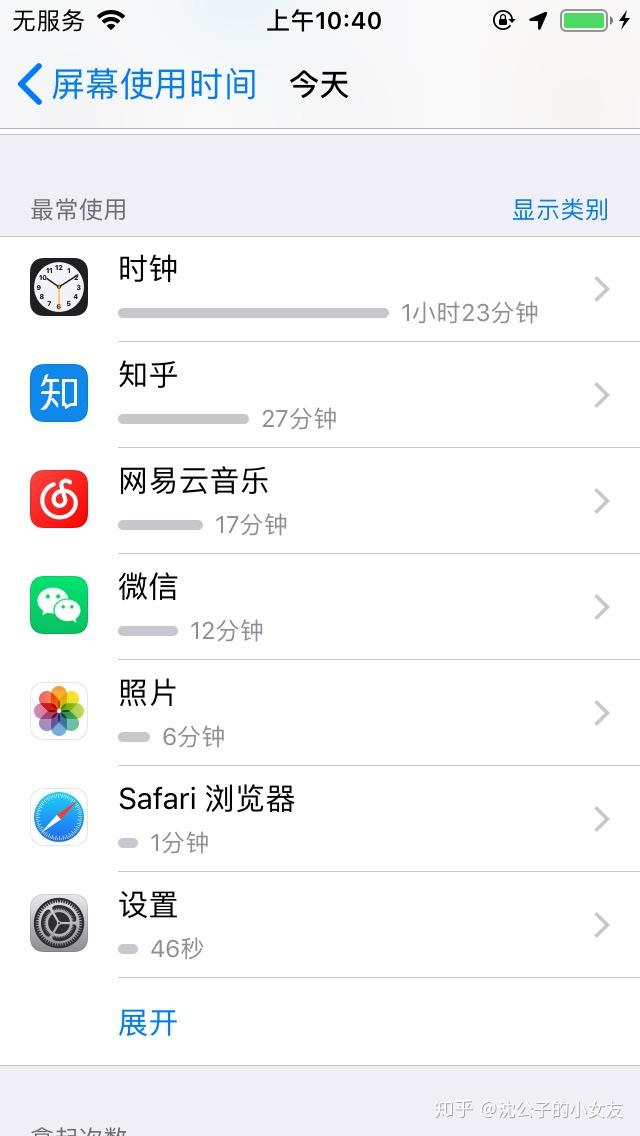Tap 显示类别 to show categories

coord(560,209)
